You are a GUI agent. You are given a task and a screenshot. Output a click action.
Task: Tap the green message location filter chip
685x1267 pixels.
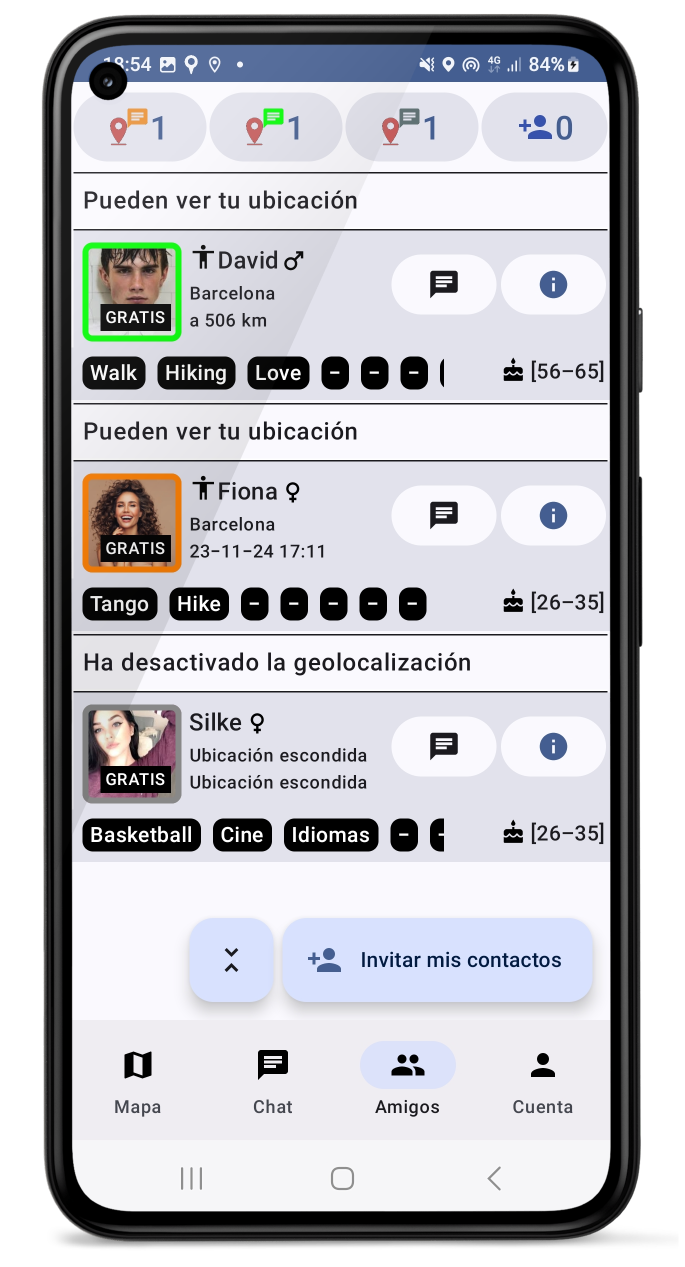pos(275,127)
